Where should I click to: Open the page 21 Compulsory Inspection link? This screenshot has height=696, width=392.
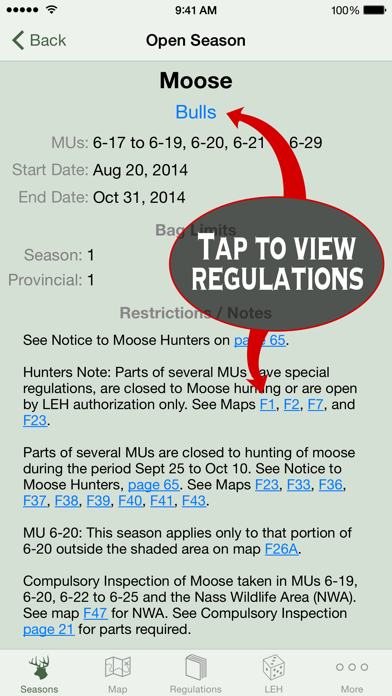coord(49,629)
